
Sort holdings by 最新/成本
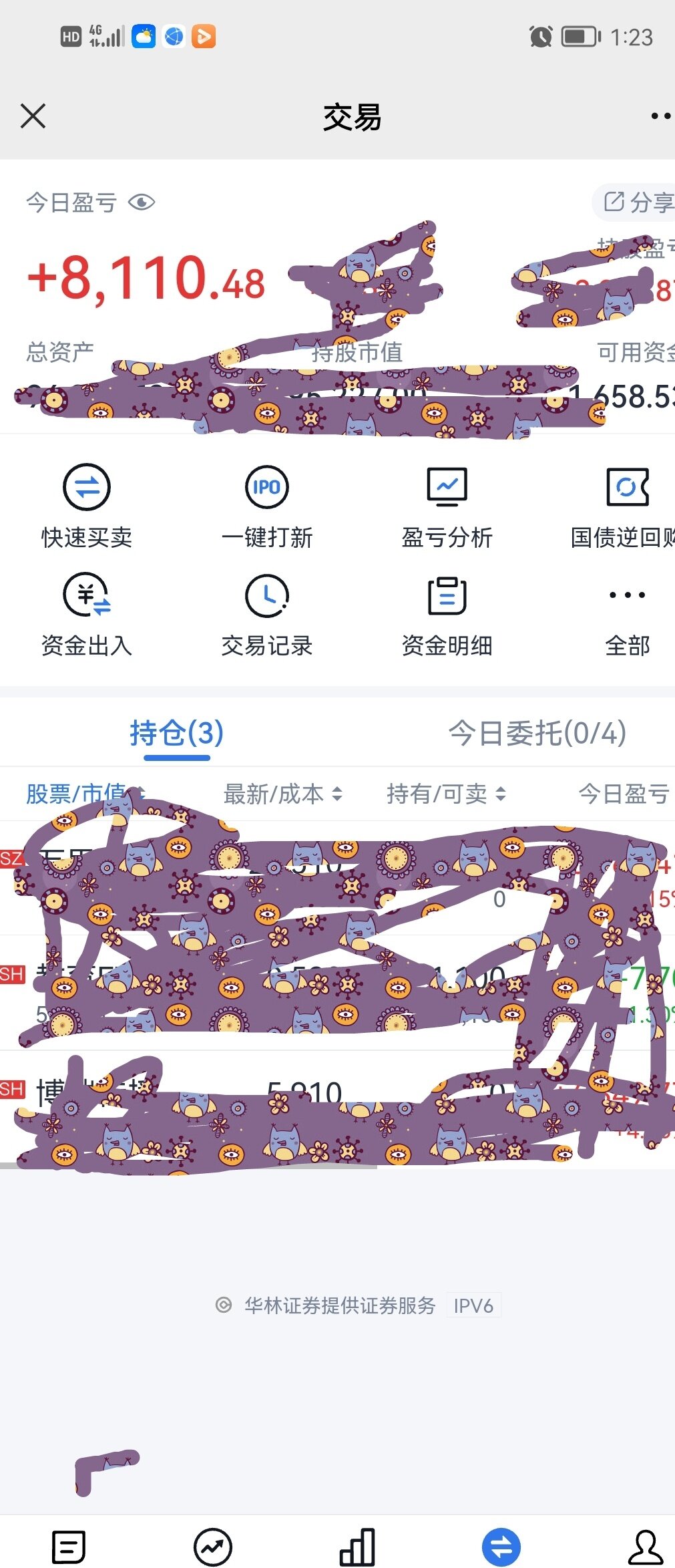pyautogui.click(x=282, y=794)
